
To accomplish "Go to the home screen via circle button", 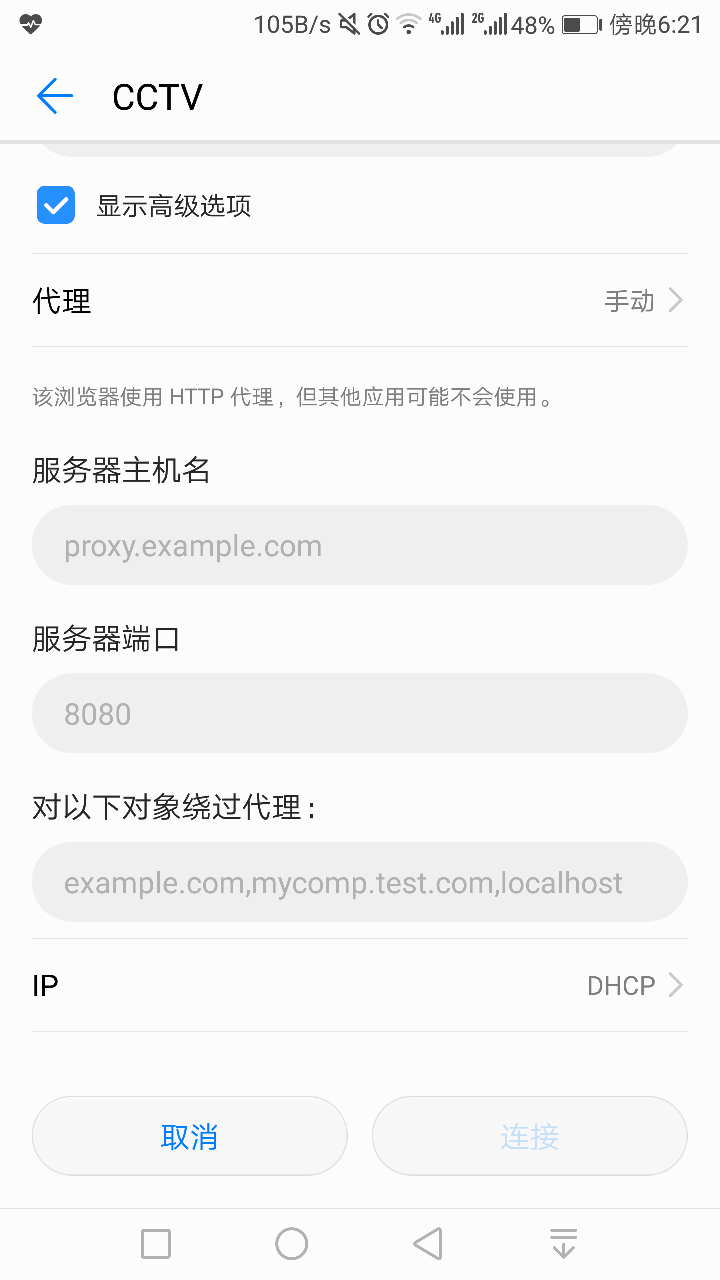I will tap(292, 1244).
